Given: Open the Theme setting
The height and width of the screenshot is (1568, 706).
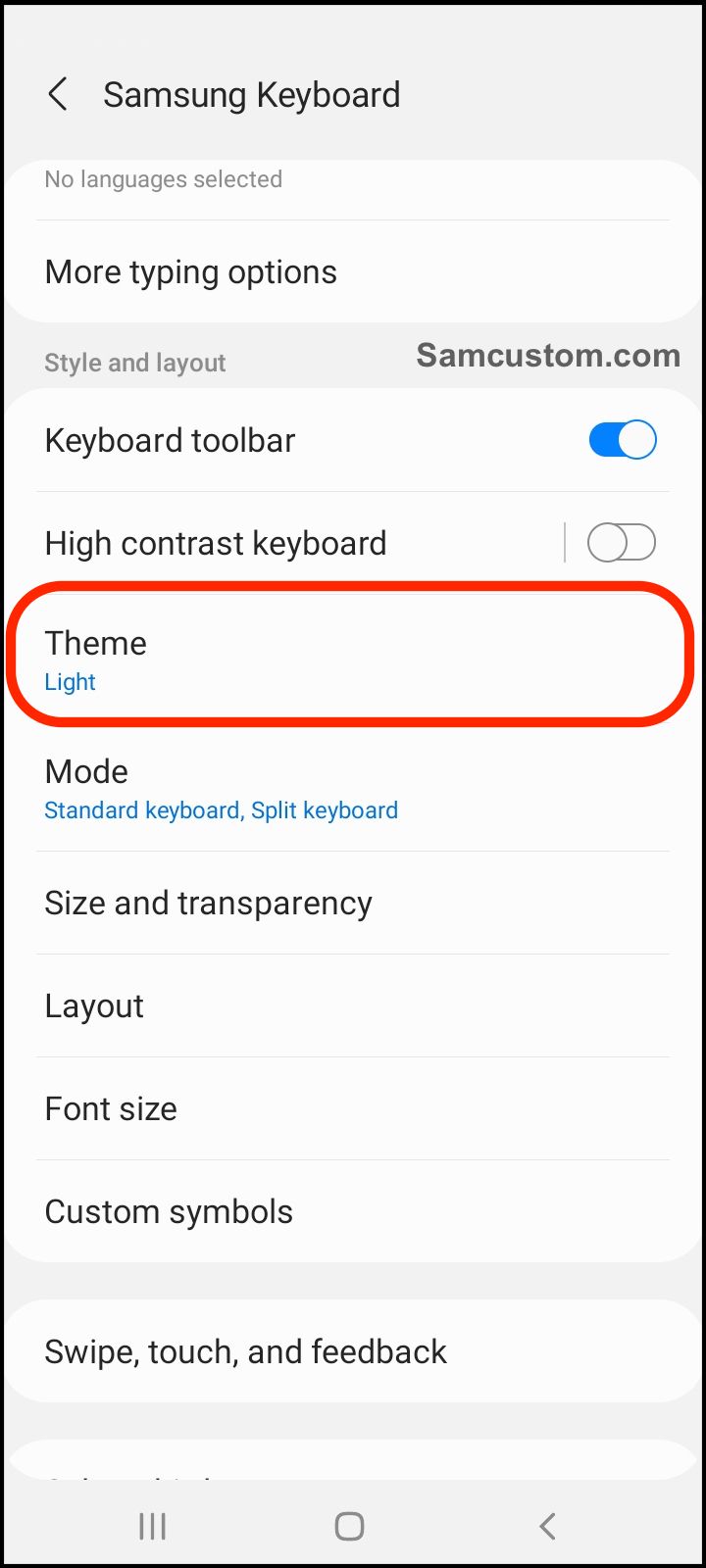Looking at the screenshot, I should coord(353,656).
